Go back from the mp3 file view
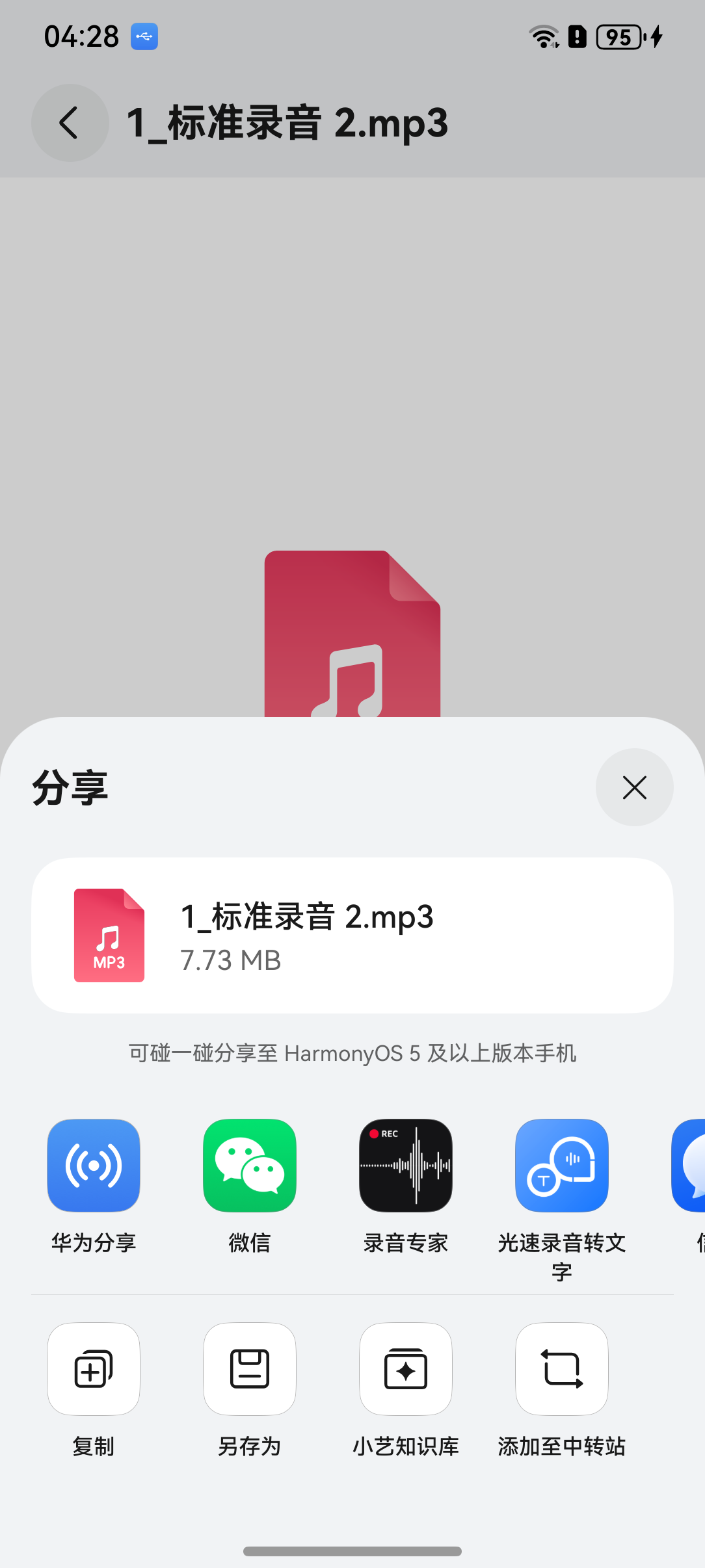This screenshot has width=705, height=1568. point(70,123)
